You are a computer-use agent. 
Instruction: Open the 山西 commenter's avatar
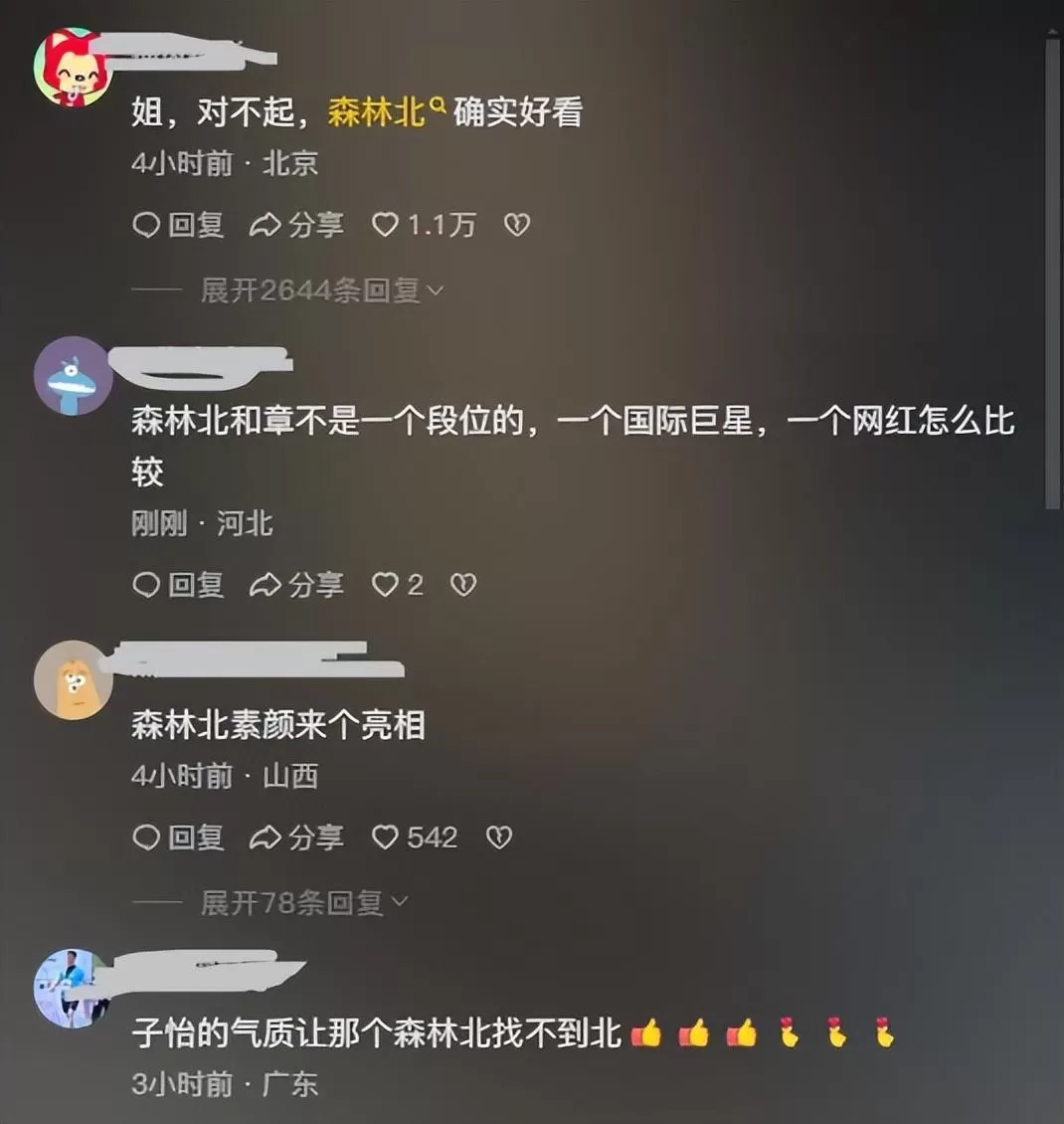[x=73, y=680]
